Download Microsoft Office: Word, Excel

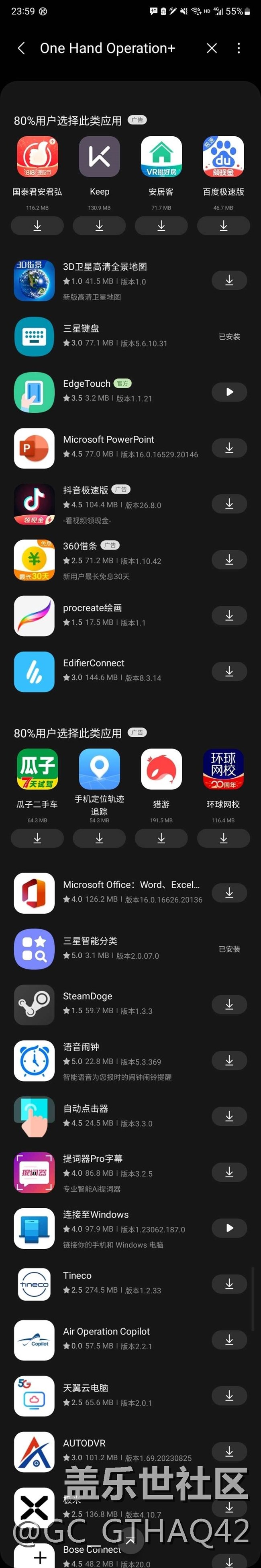229,892
